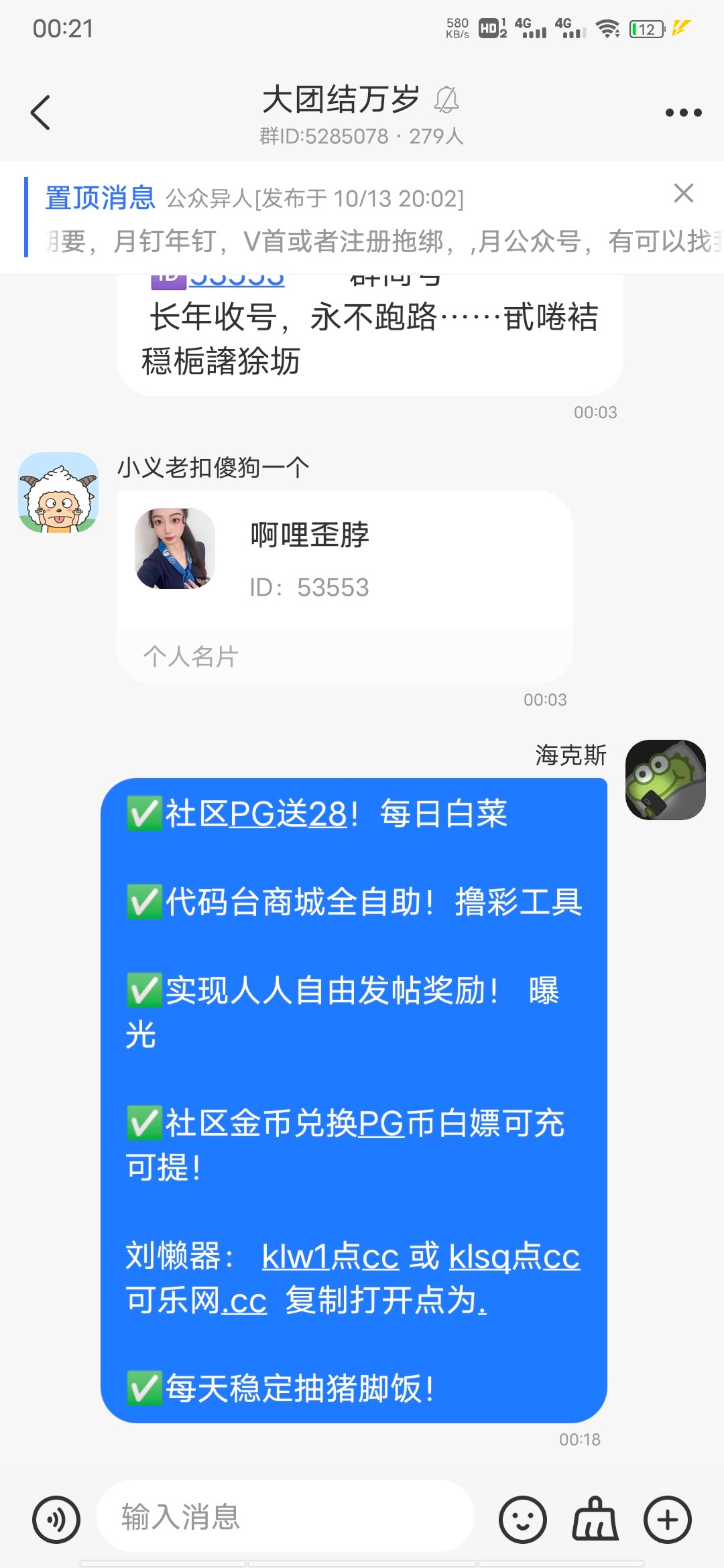724x1568 pixels.
Task: Open the group chat overflow menu
Action: point(683,113)
